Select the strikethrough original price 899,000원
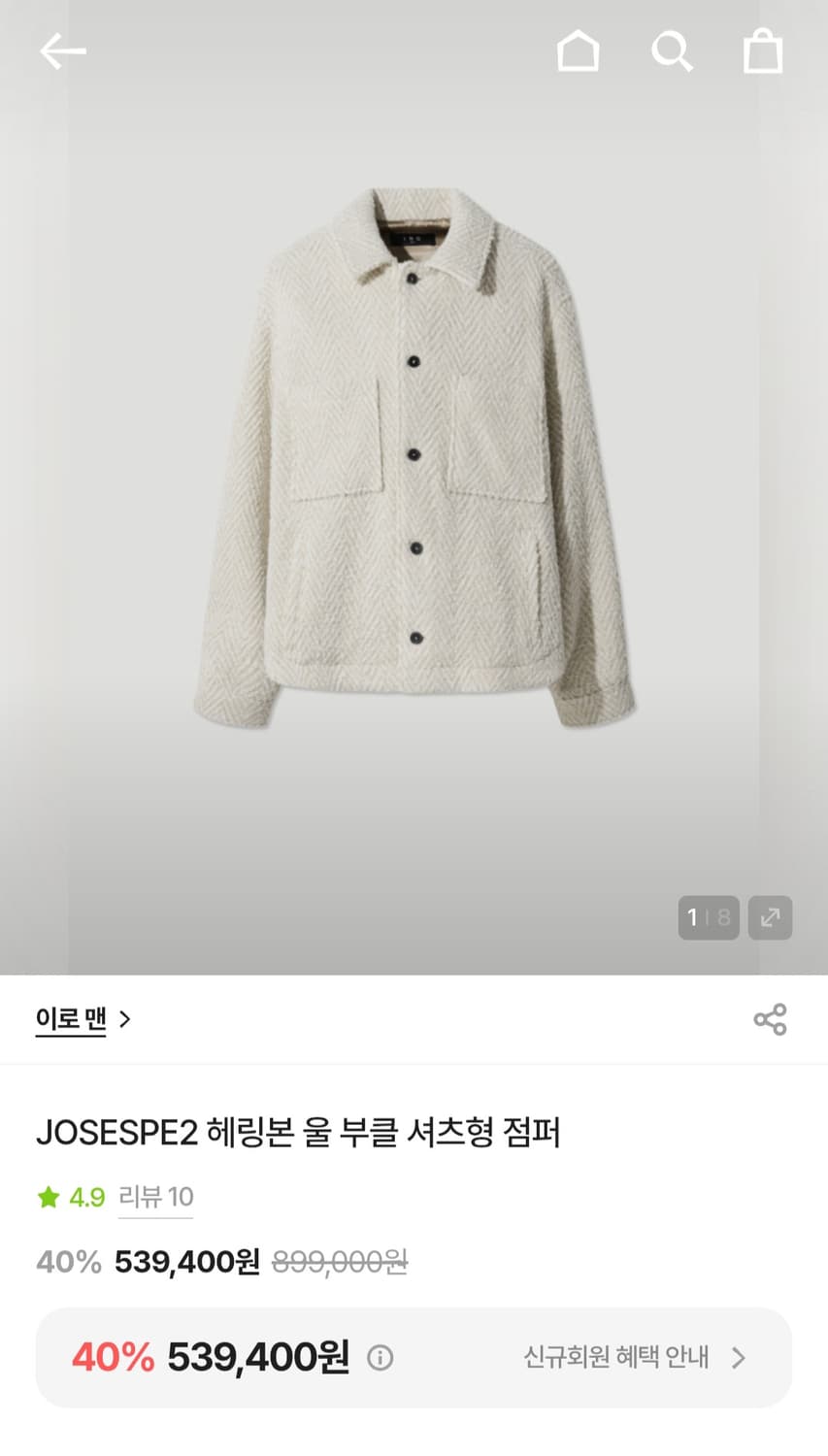828x1456 pixels. pos(345,1262)
